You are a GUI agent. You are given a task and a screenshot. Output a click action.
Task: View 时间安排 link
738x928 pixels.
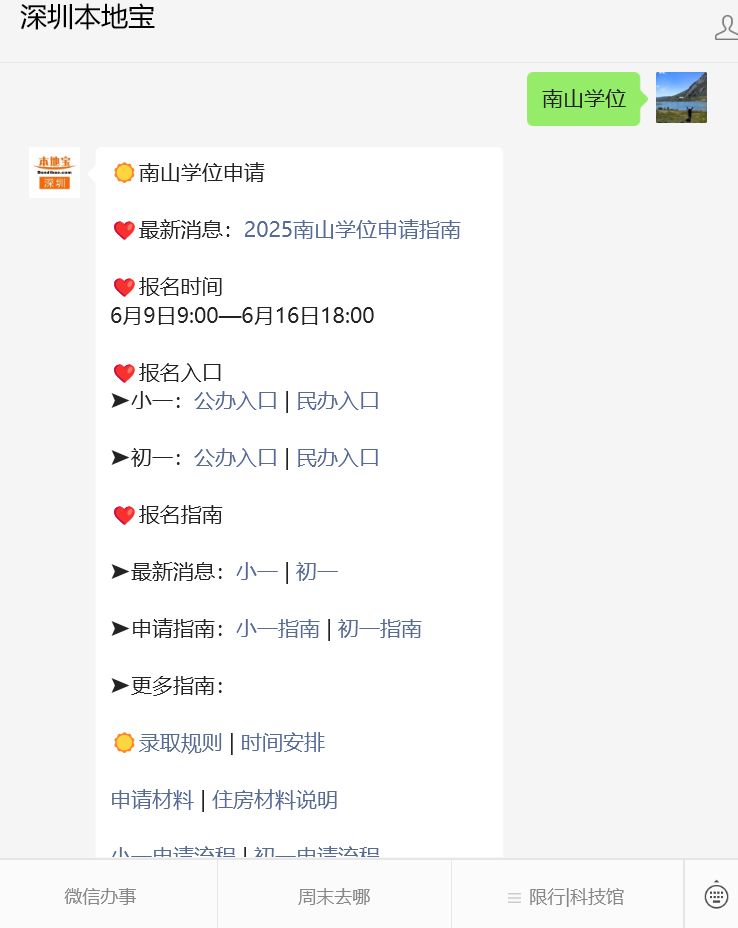click(282, 743)
